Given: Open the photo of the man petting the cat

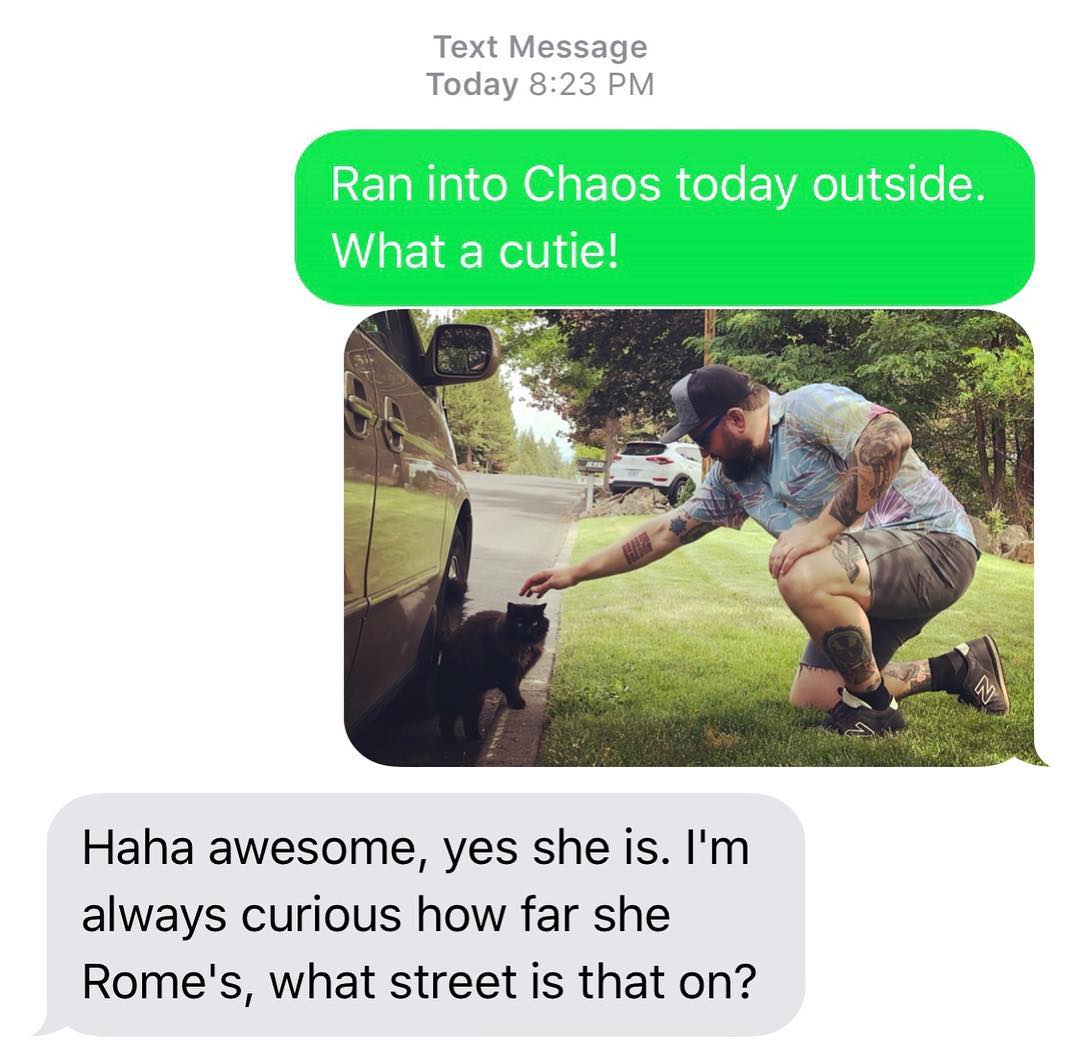Looking at the screenshot, I should click(x=688, y=538).
